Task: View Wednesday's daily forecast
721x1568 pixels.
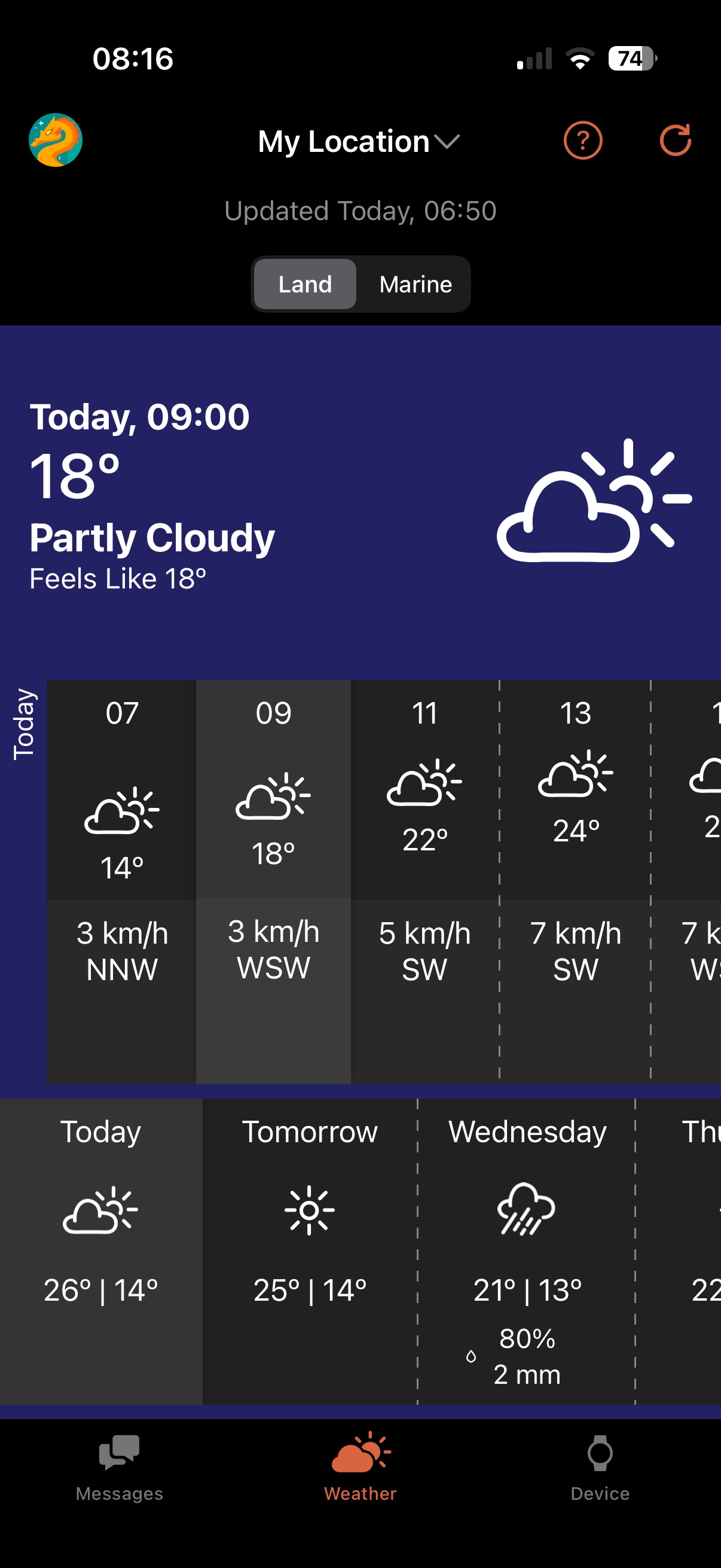Action: [x=527, y=1252]
